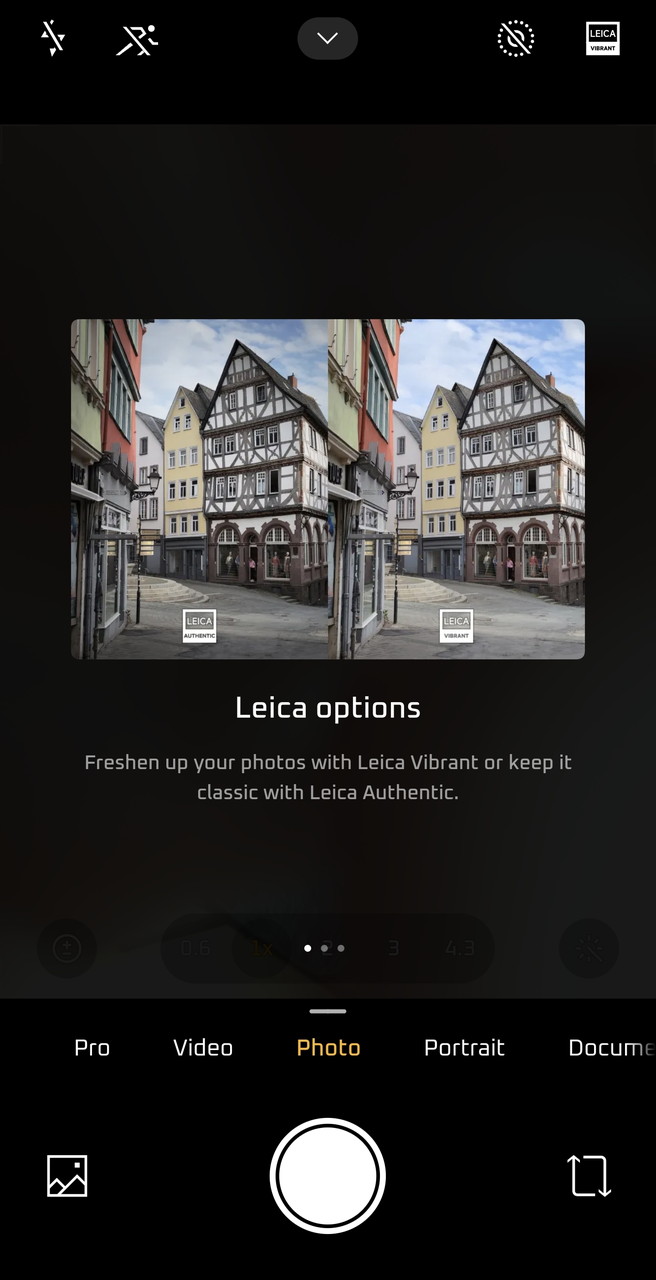Image resolution: width=656 pixels, height=1280 pixels.
Task: Switch to Pro mode
Action: pyautogui.click(x=92, y=1047)
